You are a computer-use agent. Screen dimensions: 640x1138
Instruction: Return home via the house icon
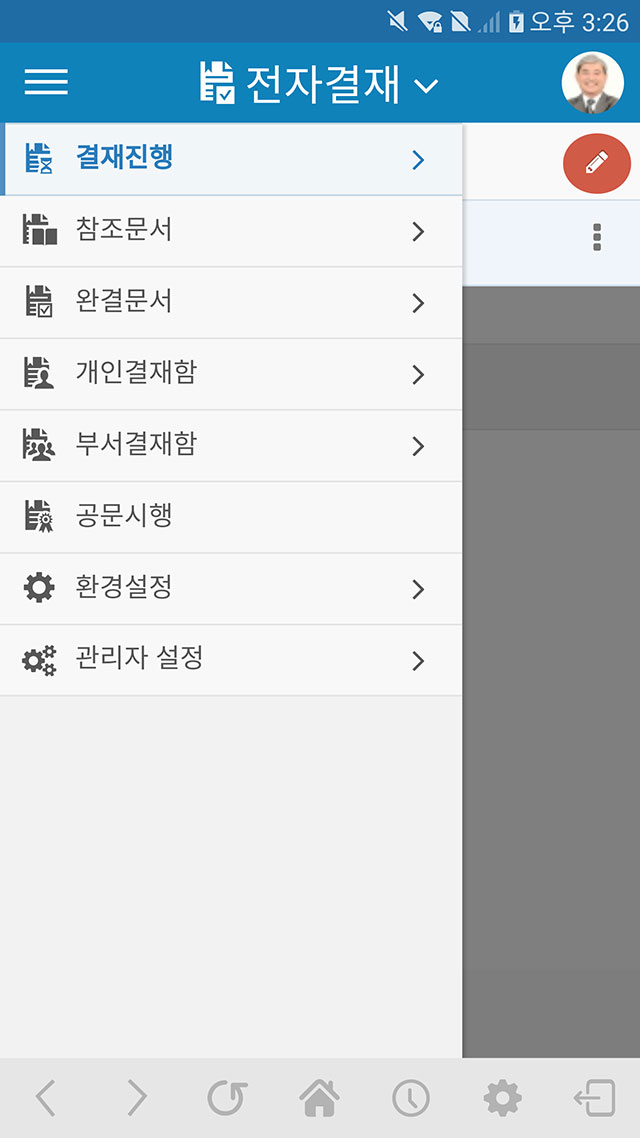(x=319, y=1097)
